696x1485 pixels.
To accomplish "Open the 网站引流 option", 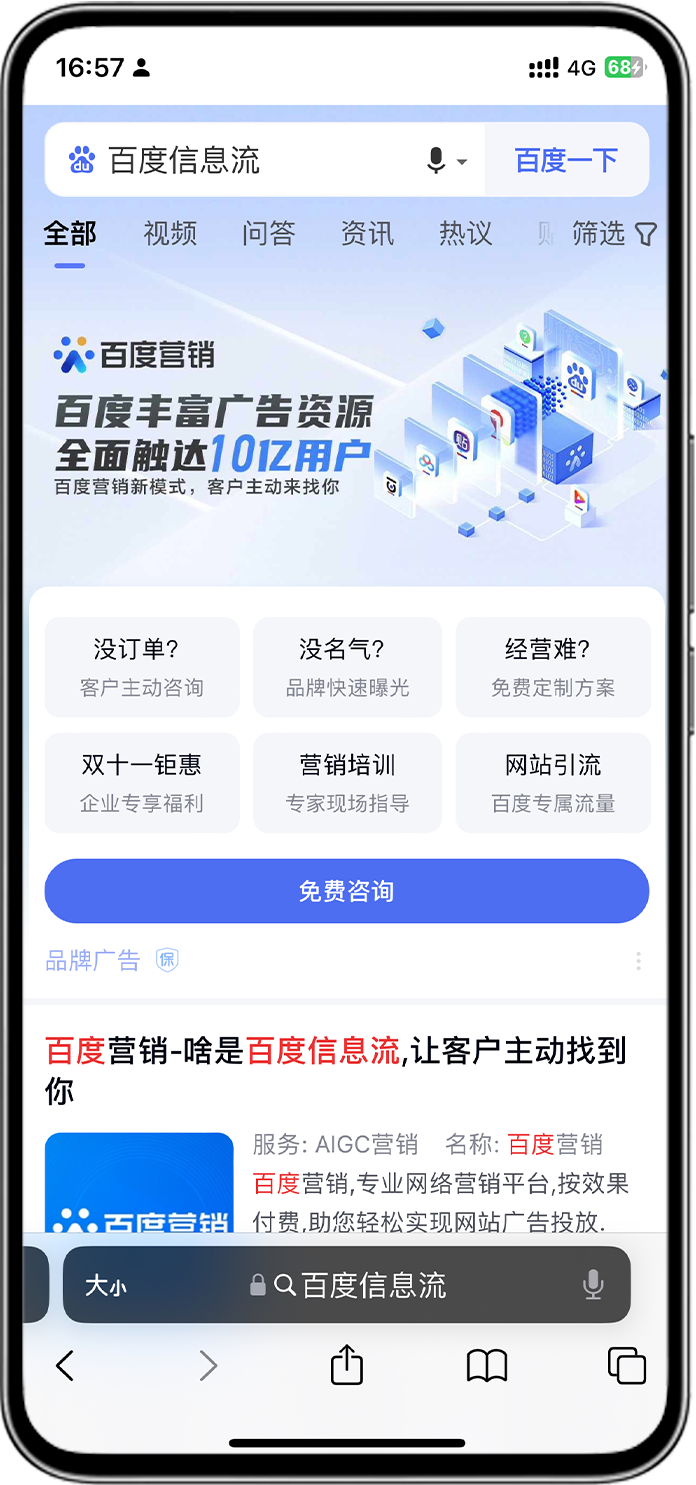I will [553, 783].
